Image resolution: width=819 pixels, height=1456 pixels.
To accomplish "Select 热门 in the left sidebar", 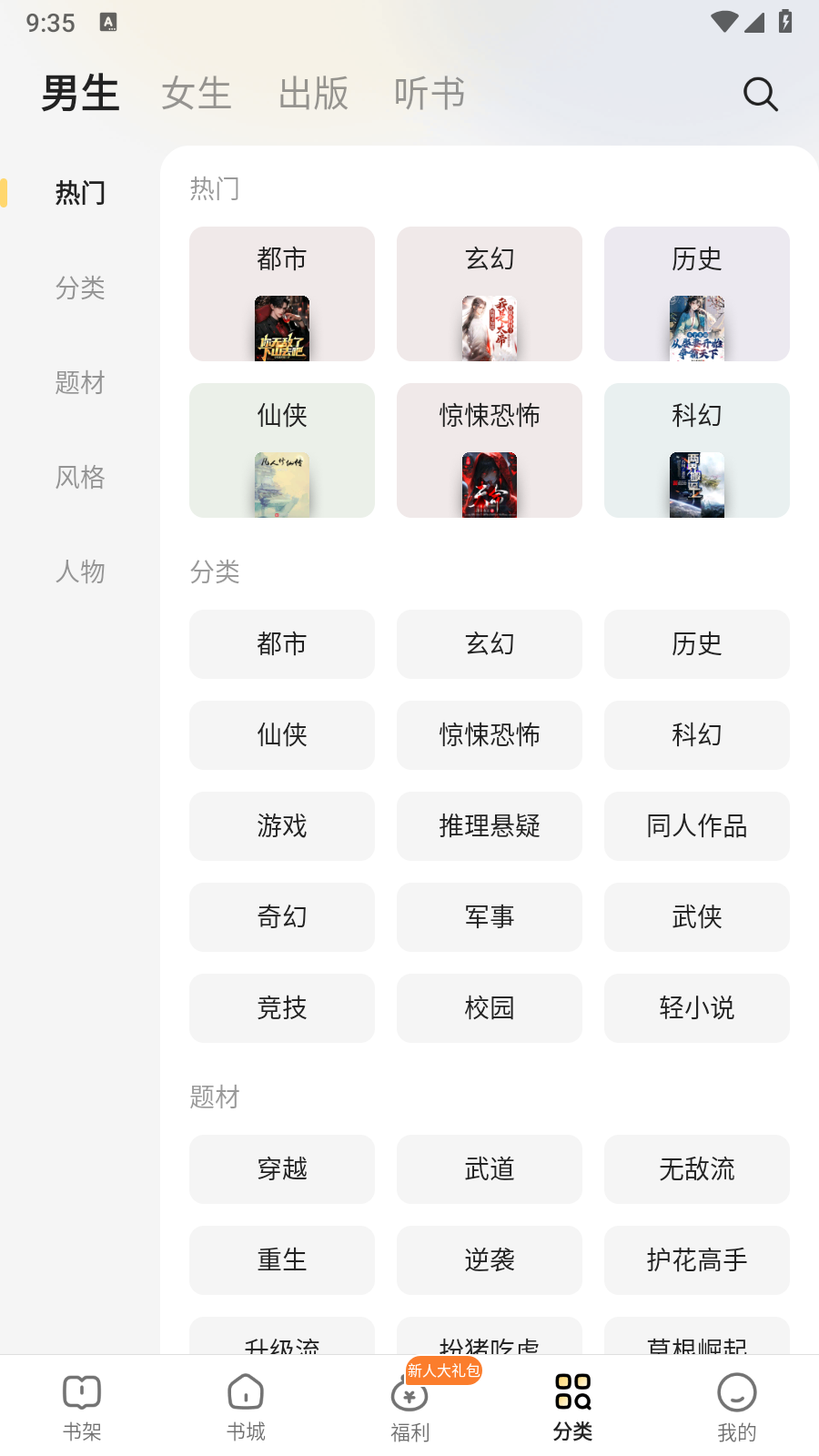I will pos(80,193).
